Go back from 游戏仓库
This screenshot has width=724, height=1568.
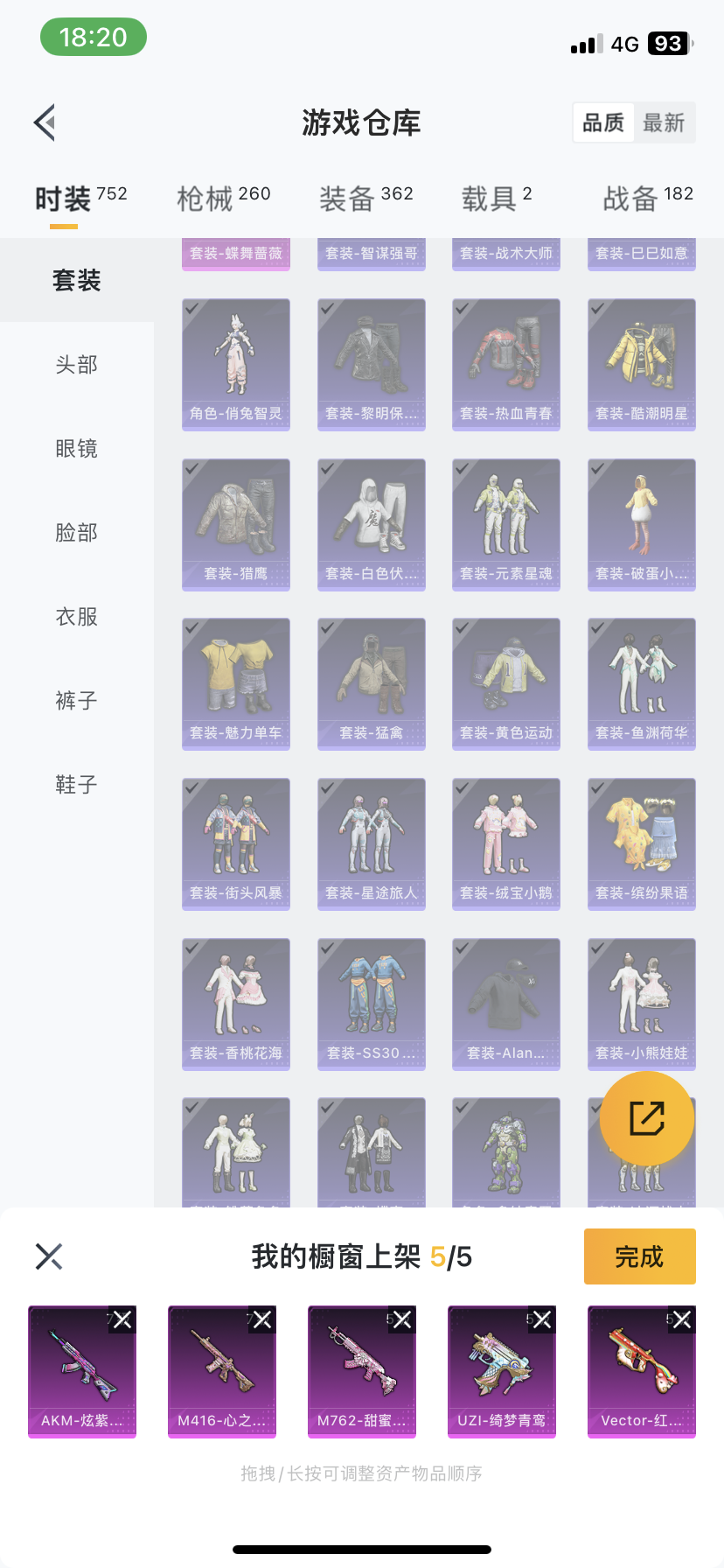tap(45, 122)
